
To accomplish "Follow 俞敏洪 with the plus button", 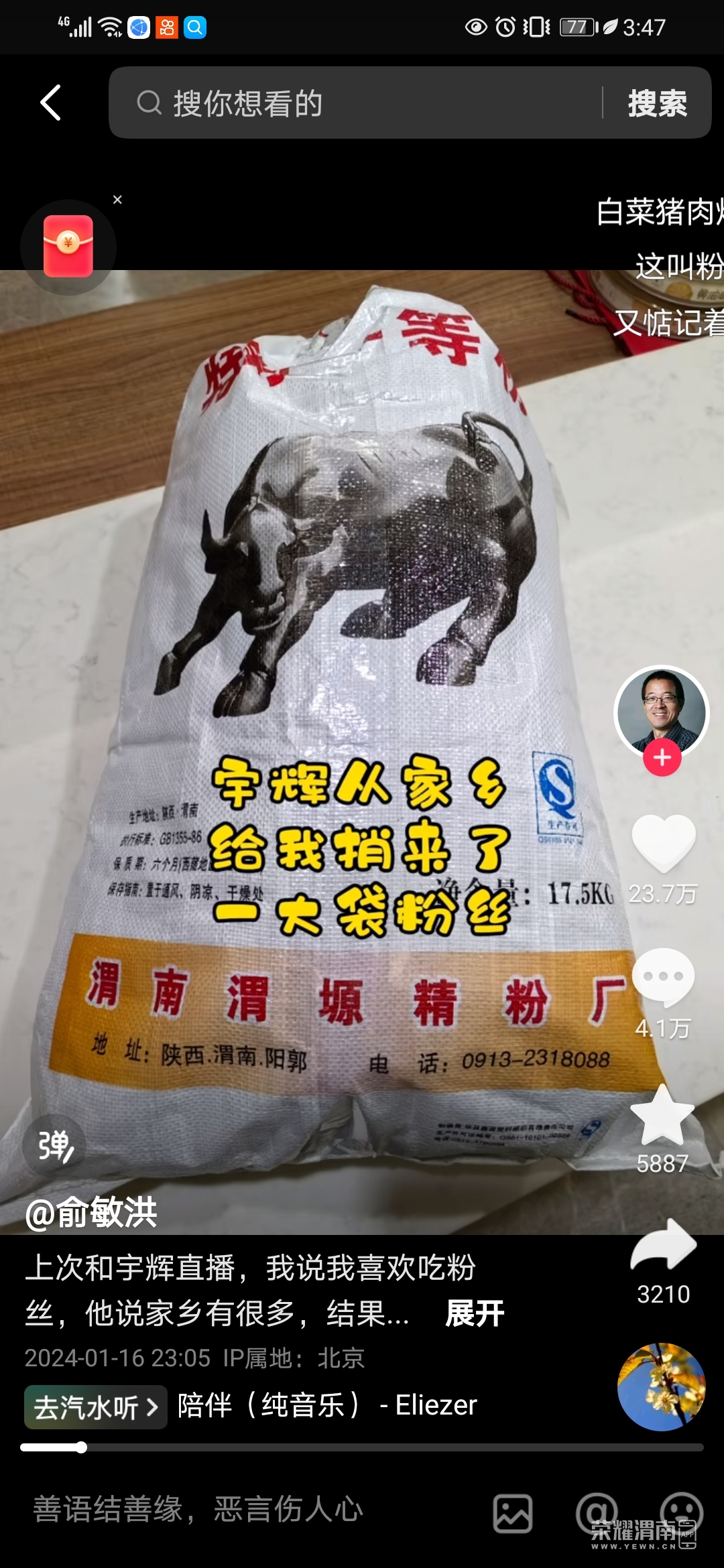I will 662,758.
